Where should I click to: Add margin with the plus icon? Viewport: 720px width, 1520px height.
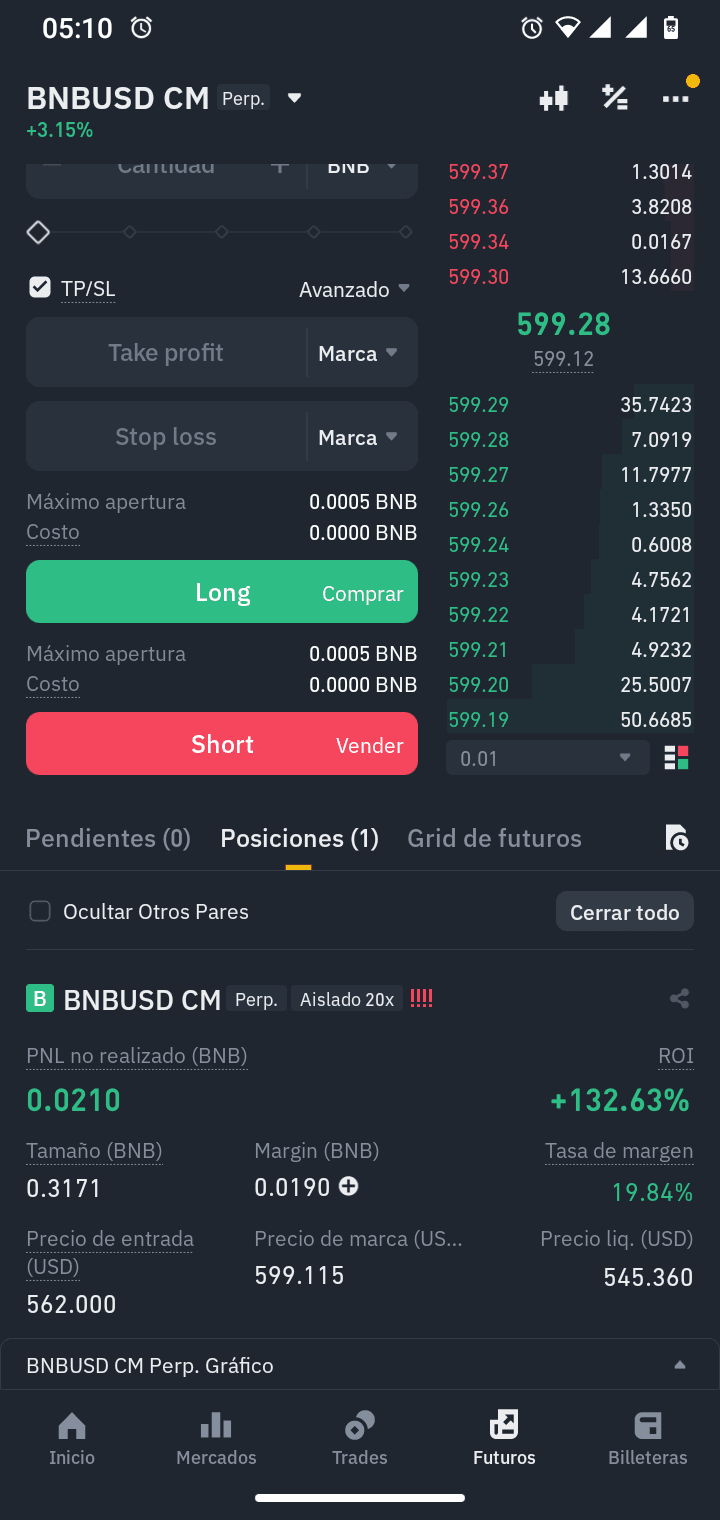click(x=348, y=1186)
